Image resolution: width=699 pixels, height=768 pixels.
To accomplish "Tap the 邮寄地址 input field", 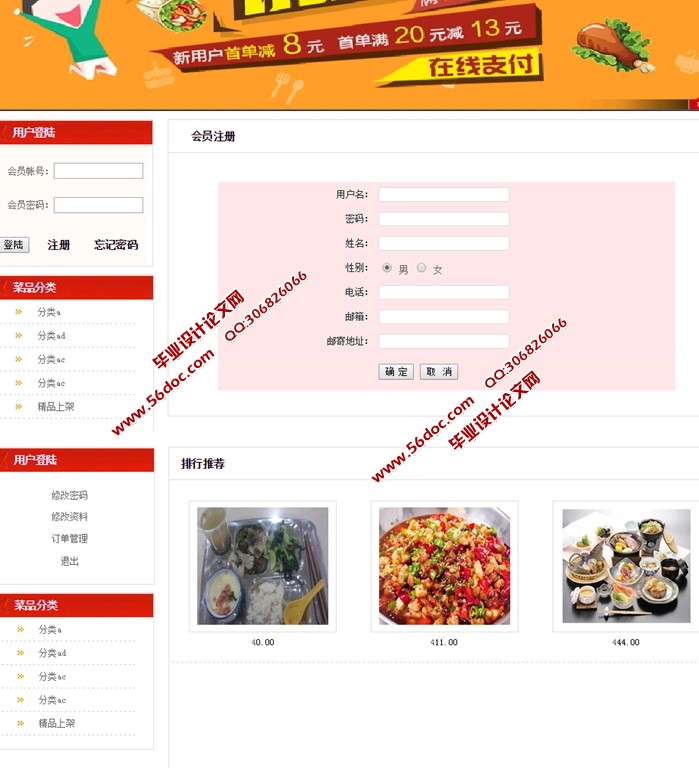I will 443,341.
